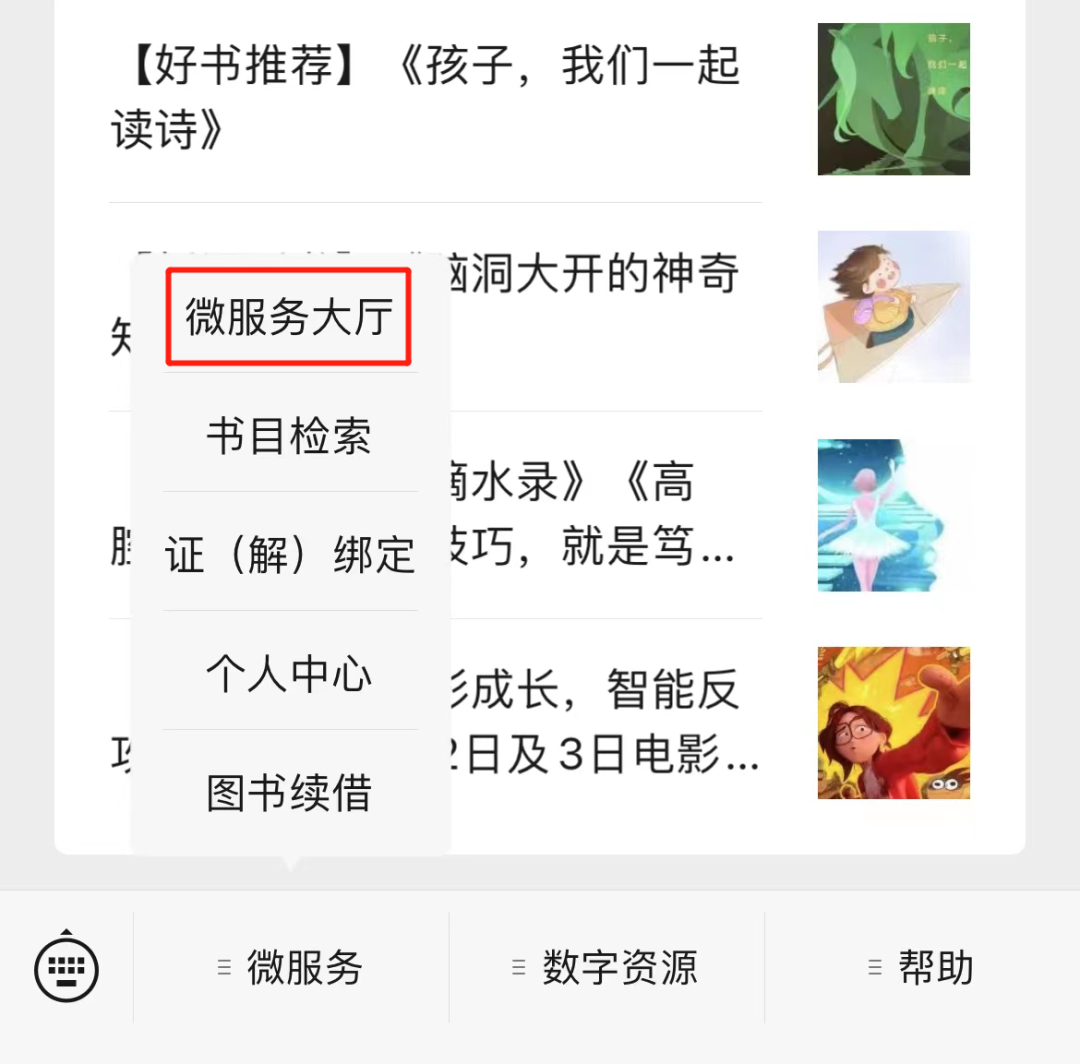Open the 帮助 bottom menu
This screenshot has height=1064, width=1080.
pos(921,968)
